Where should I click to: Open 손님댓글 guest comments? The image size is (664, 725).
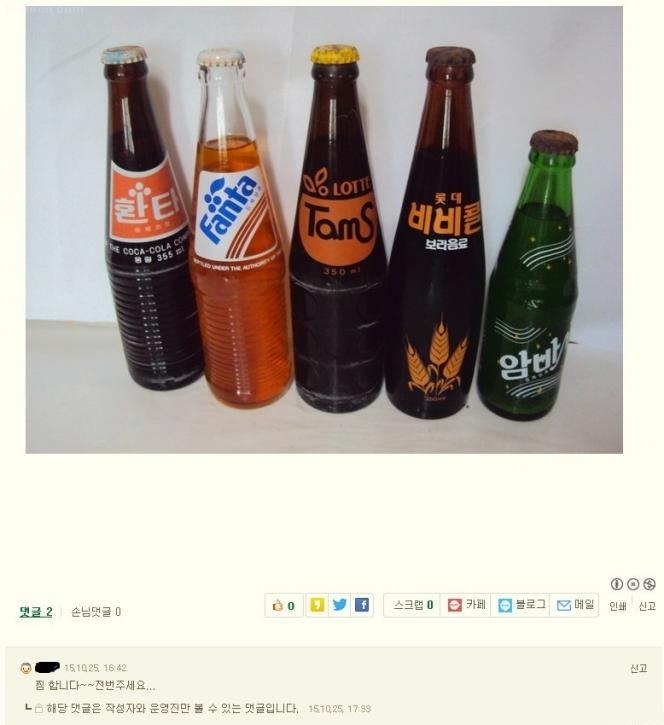95,611
